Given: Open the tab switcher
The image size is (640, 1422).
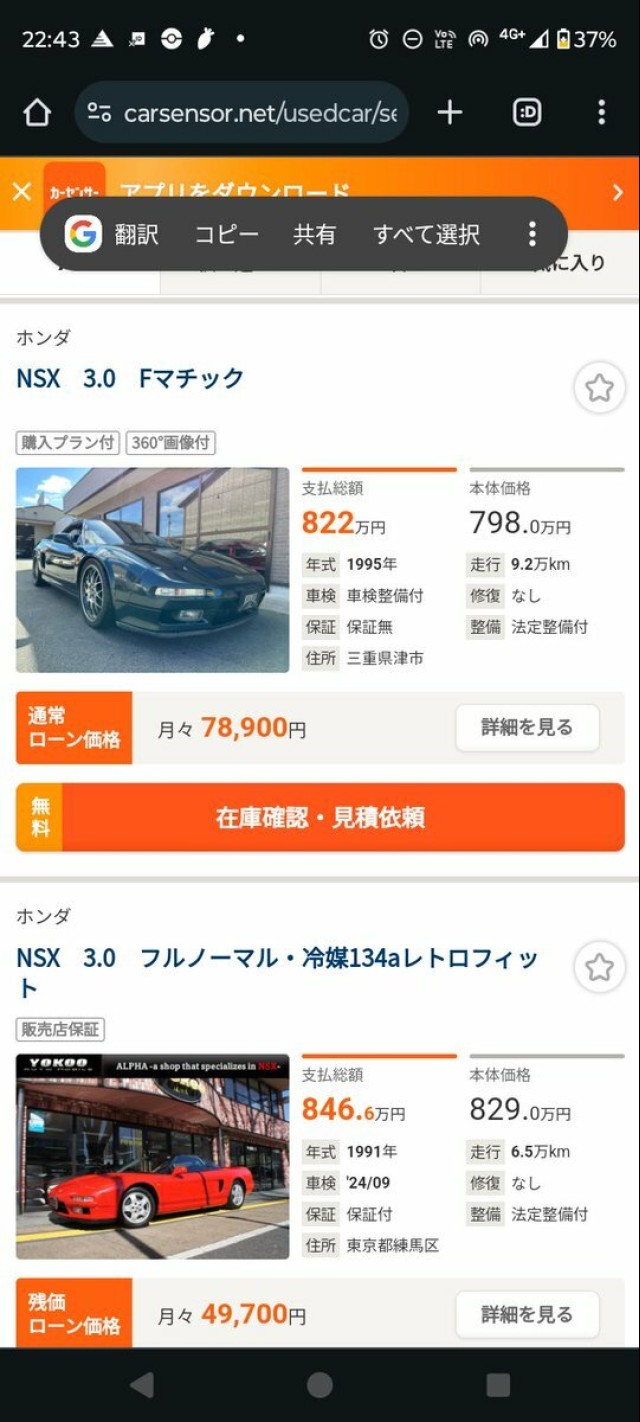Looking at the screenshot, I should pyautogui.click(x=527, y=112).
